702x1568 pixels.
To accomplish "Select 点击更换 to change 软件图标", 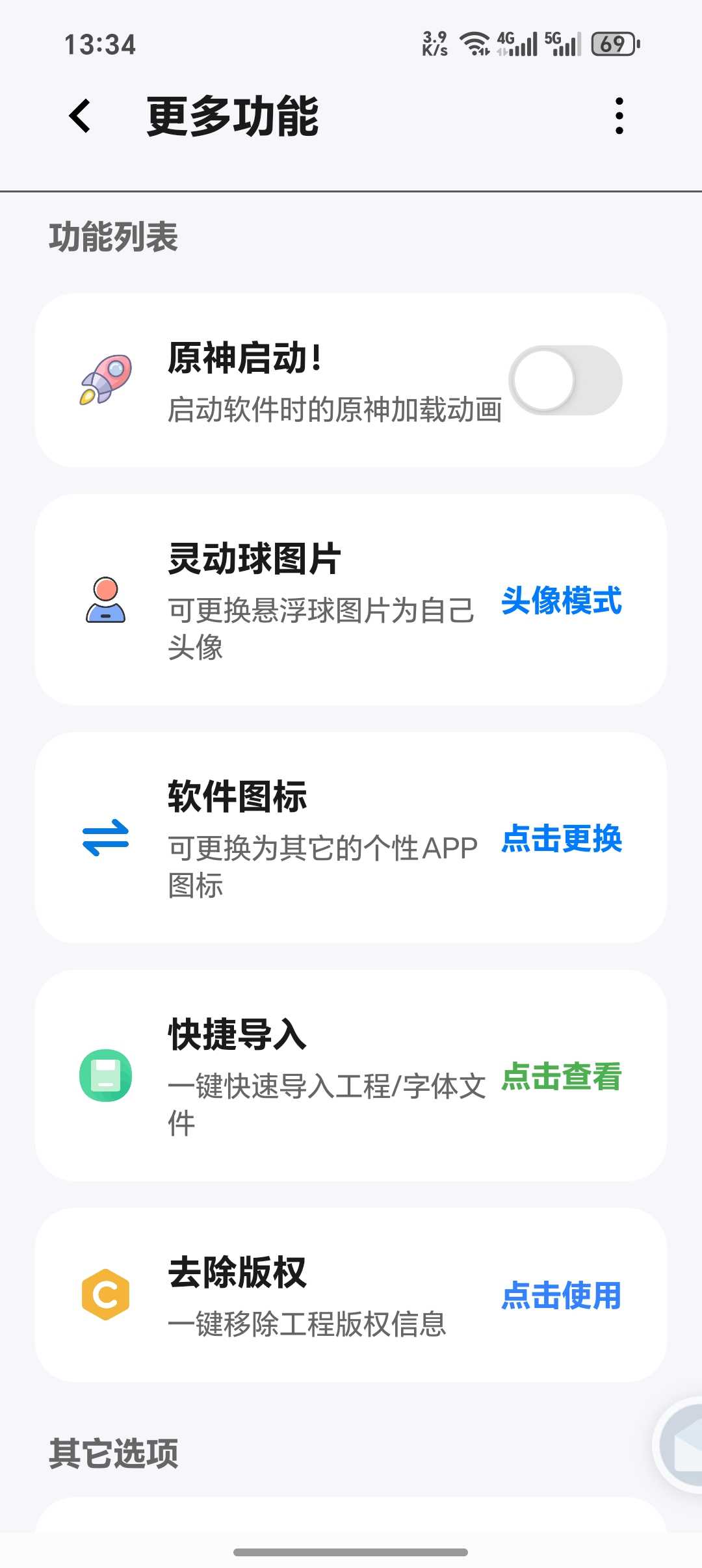I will [x=561, y=838].
